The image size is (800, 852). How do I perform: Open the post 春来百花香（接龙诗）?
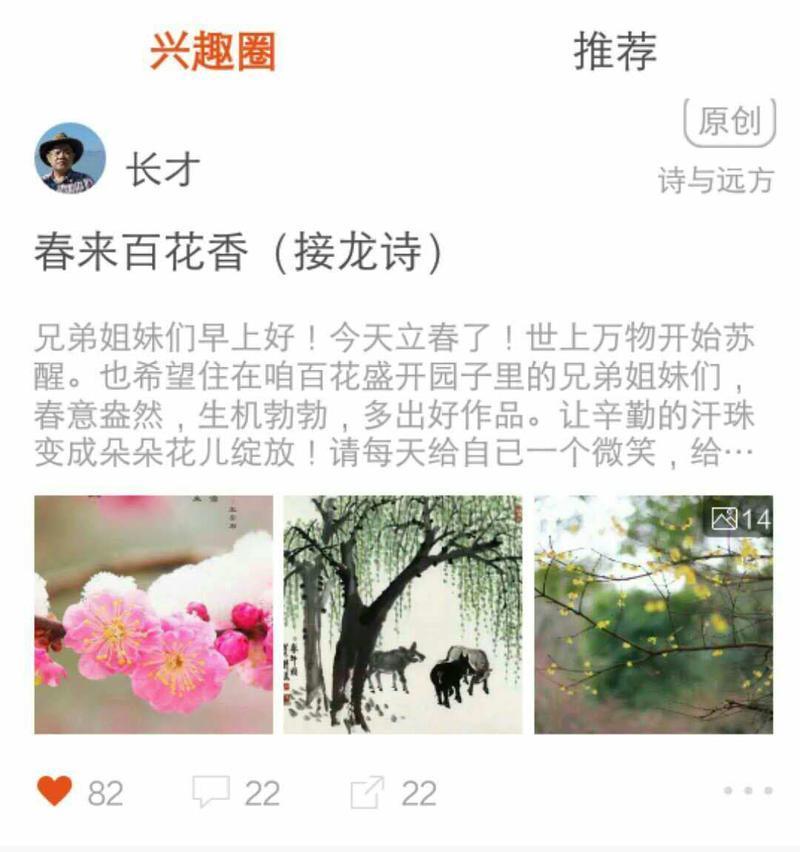click(x=238, y=254)
